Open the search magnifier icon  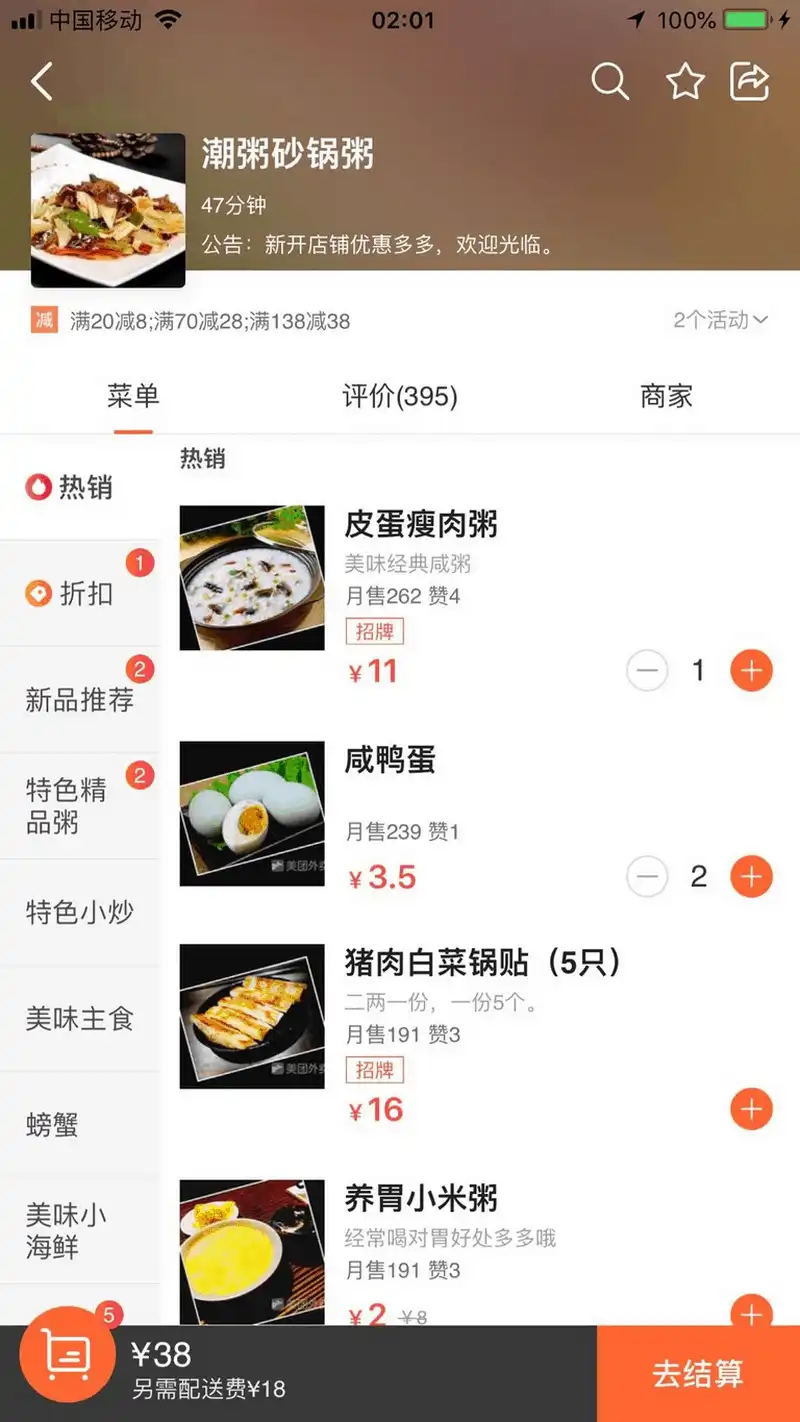coord(609,82)
